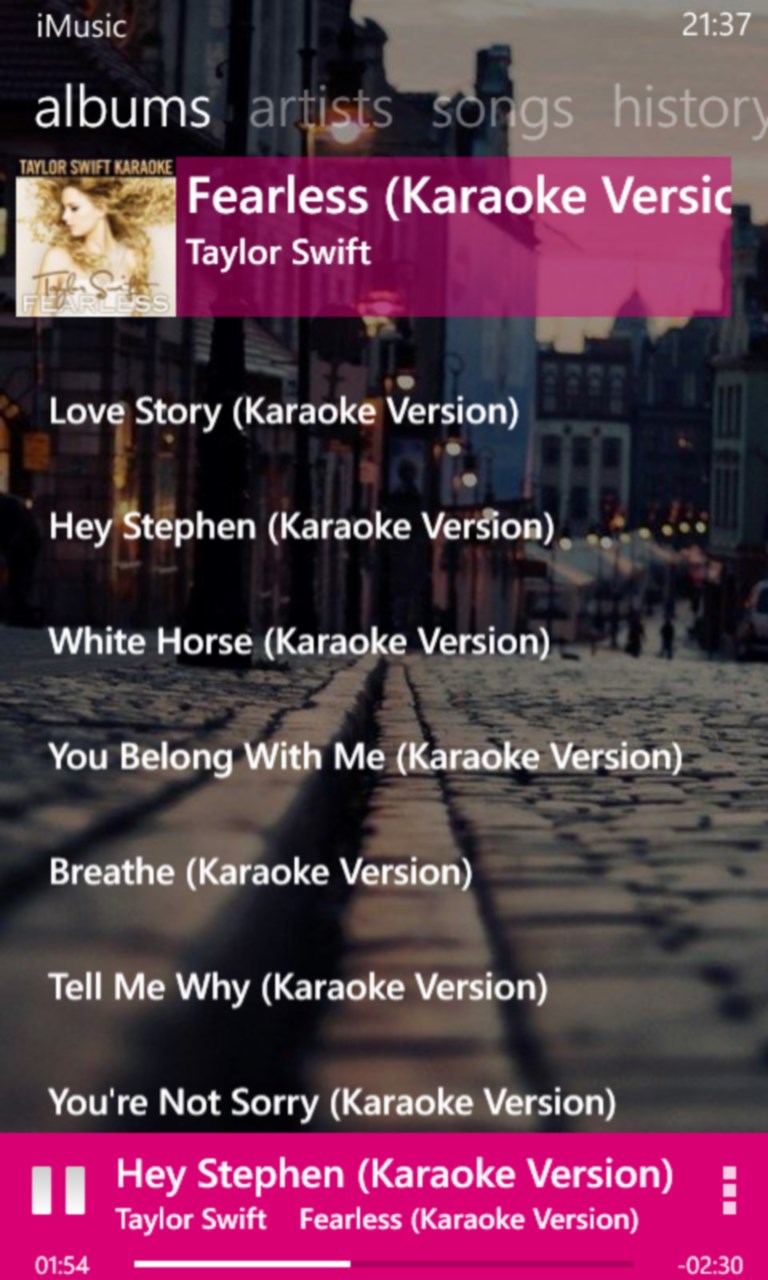768x1280 pixels.
Task: Seek using the playback progress bar
Action: tap(384, 1264)
